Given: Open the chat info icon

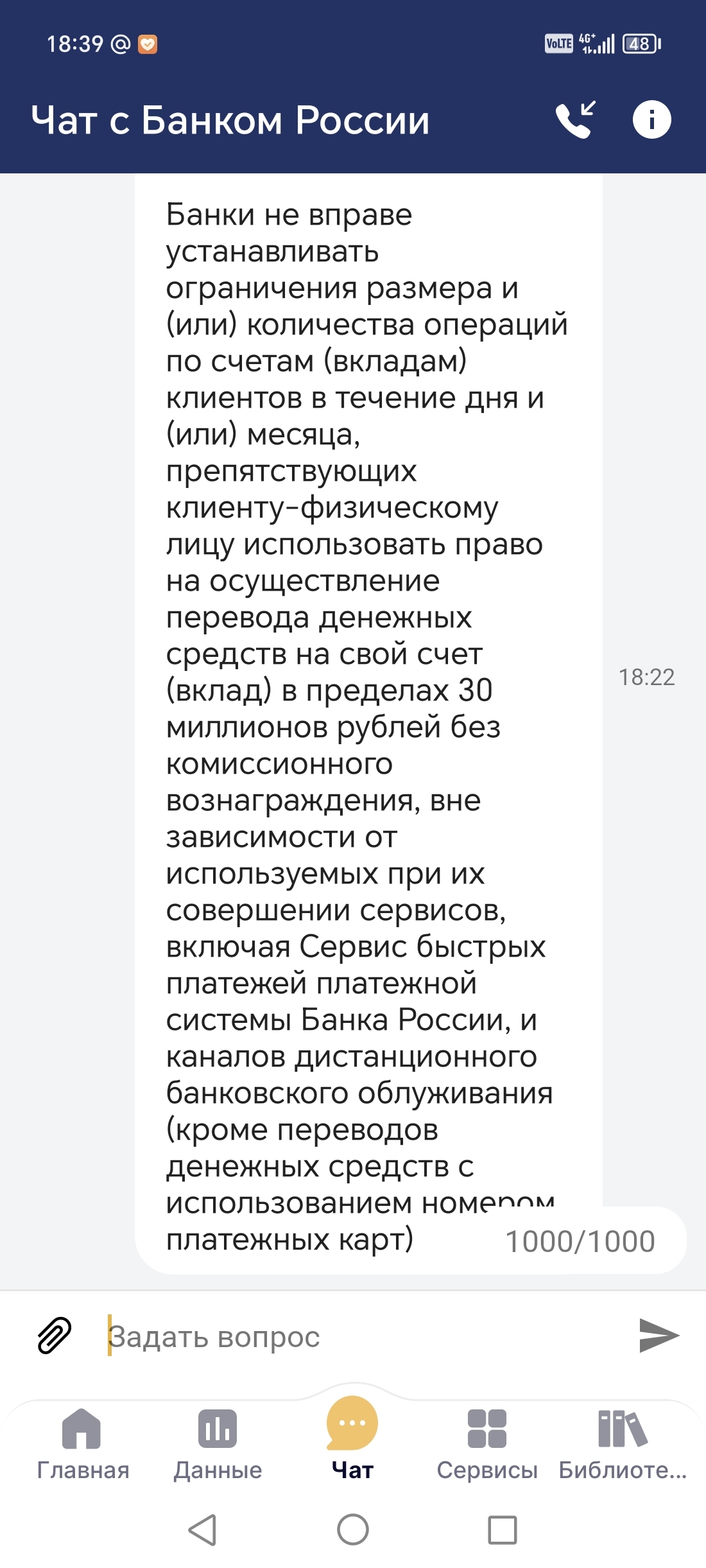Looking at the screenshot, I should (x=651, y=119).
